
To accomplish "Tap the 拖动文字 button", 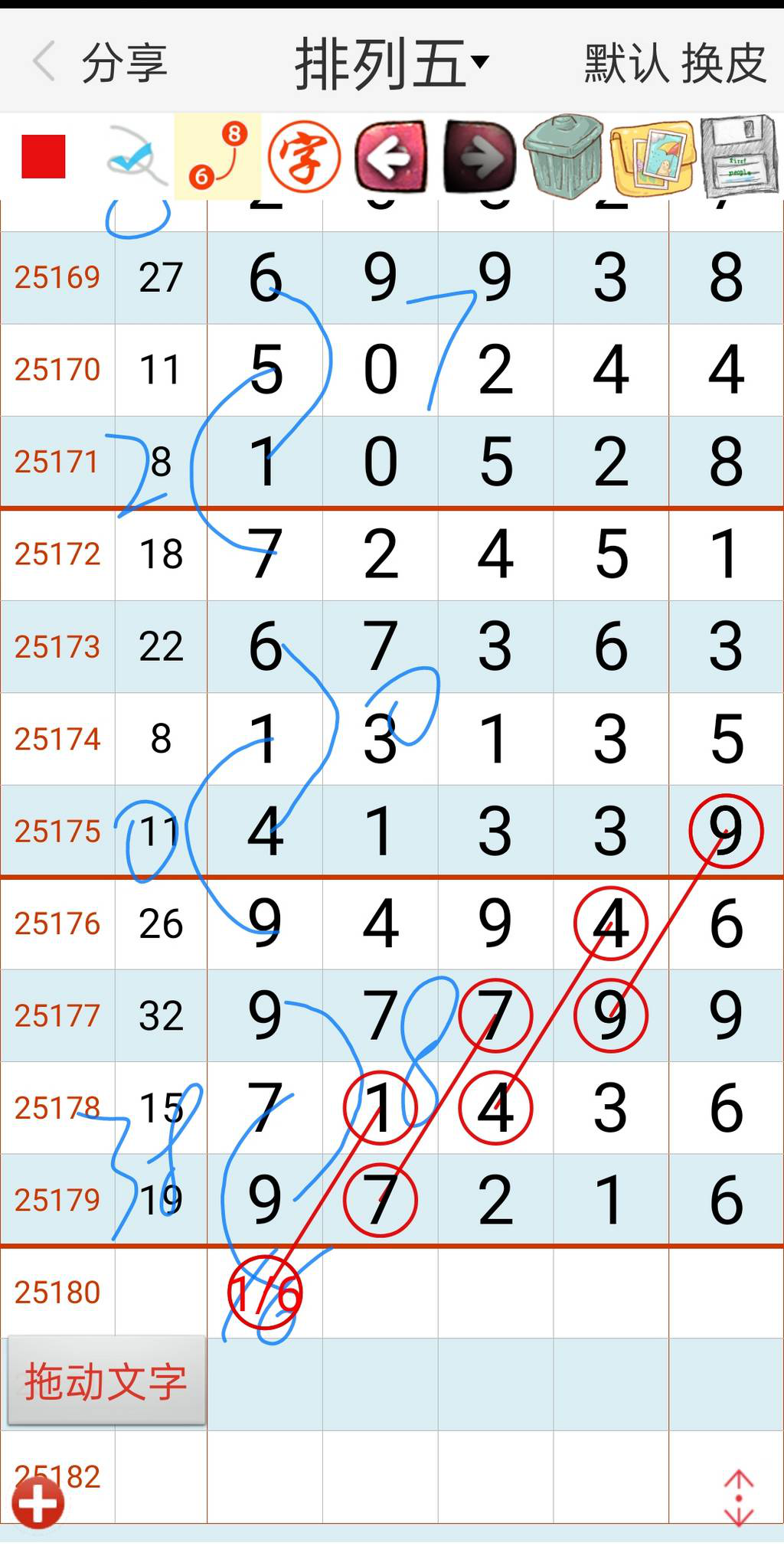I will pyautogui.click(x=106, y=1381).
